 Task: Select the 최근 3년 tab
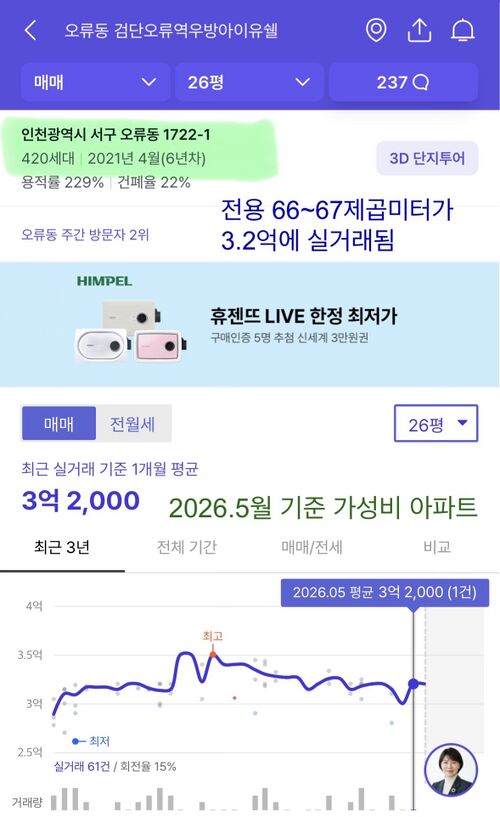point(62,548)
